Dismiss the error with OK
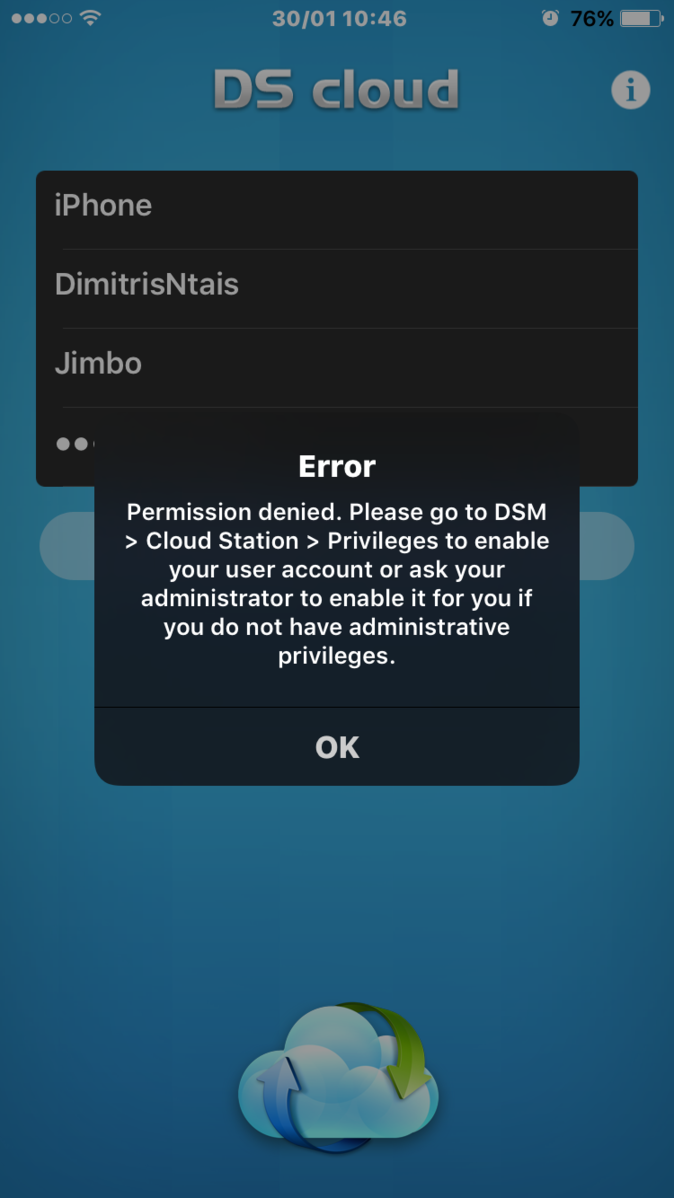The image size is (674, 1198). (x=337, y=747)
